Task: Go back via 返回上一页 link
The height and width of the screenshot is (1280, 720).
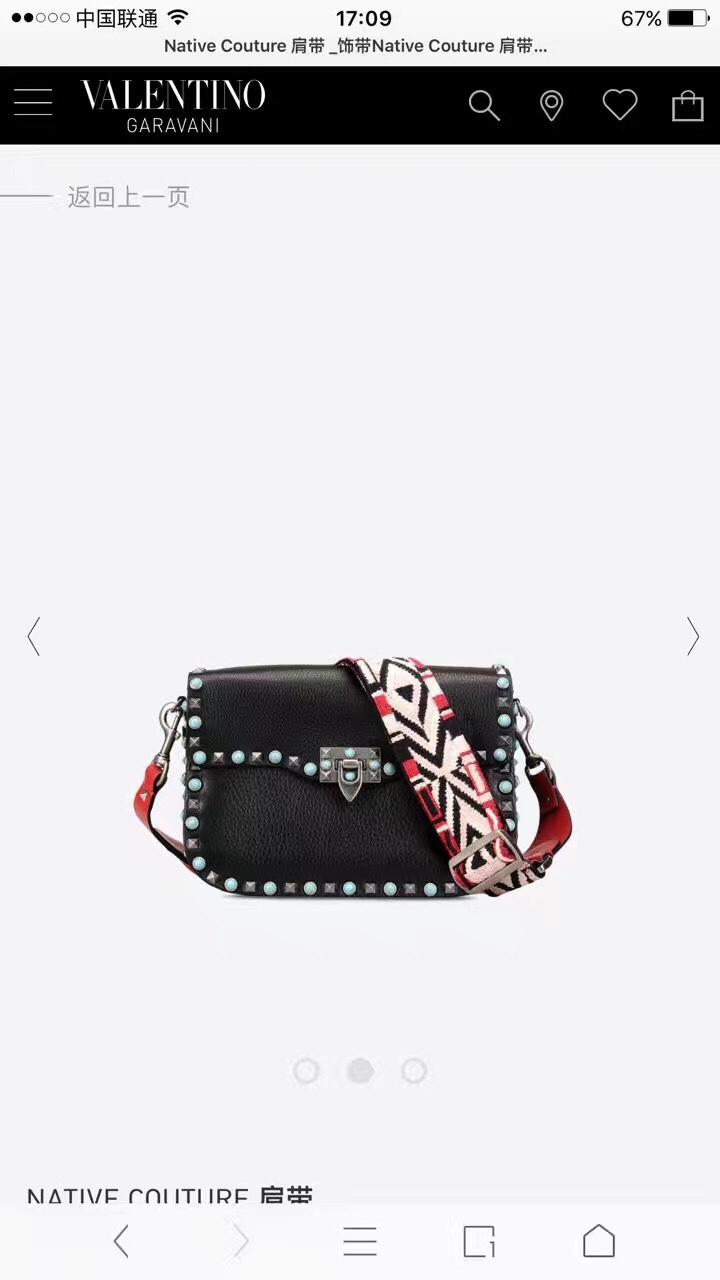Action: [x=127, y=197]
